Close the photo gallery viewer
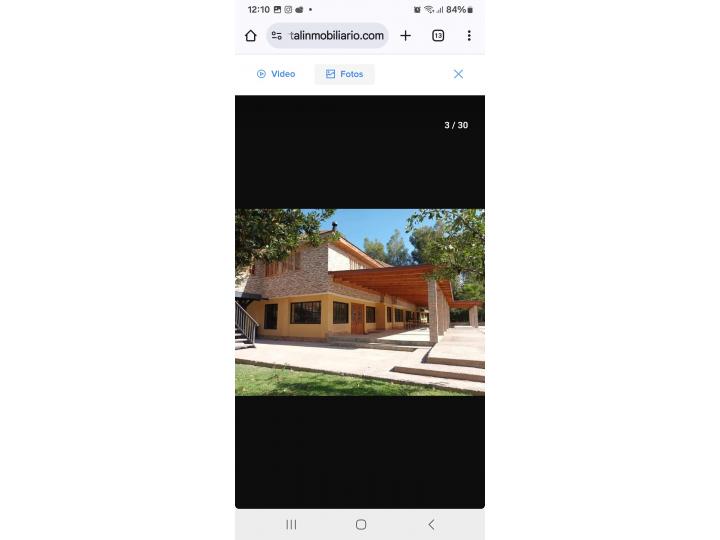The height and width of the screenshot is (540, 720). (458, 74)
